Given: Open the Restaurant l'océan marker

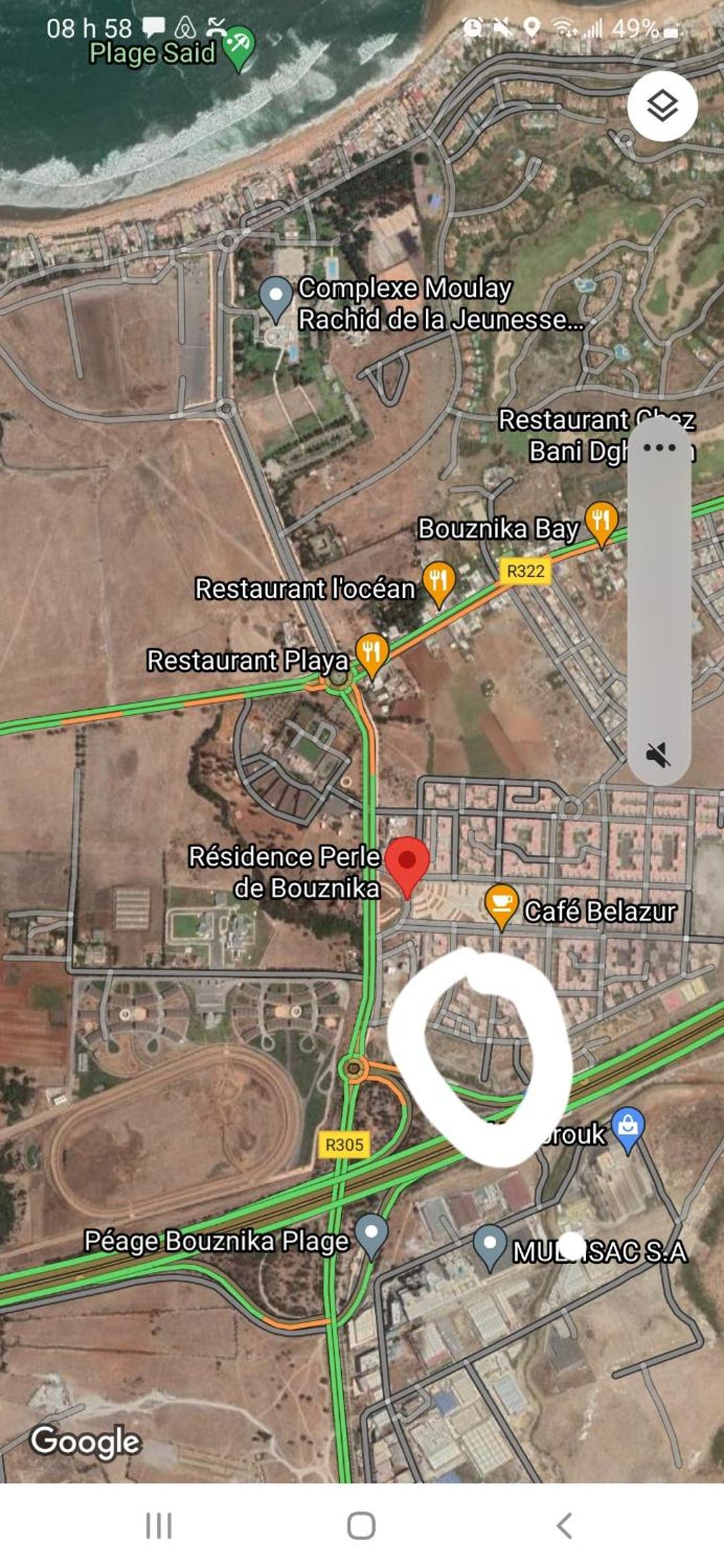Looking at the screenshot, I should (x=438, y=584).
